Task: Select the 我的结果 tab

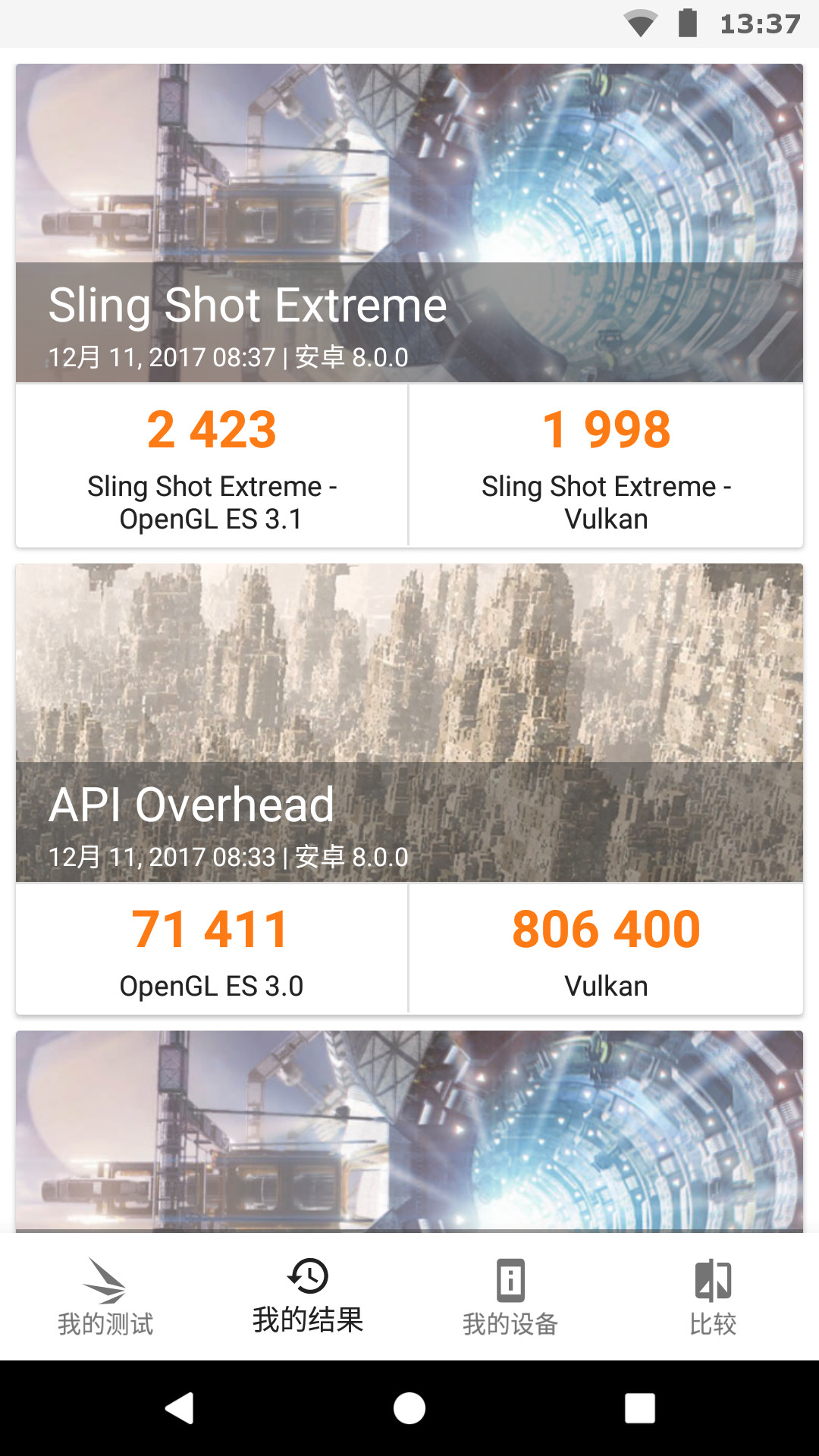Action: (308, 1297)
